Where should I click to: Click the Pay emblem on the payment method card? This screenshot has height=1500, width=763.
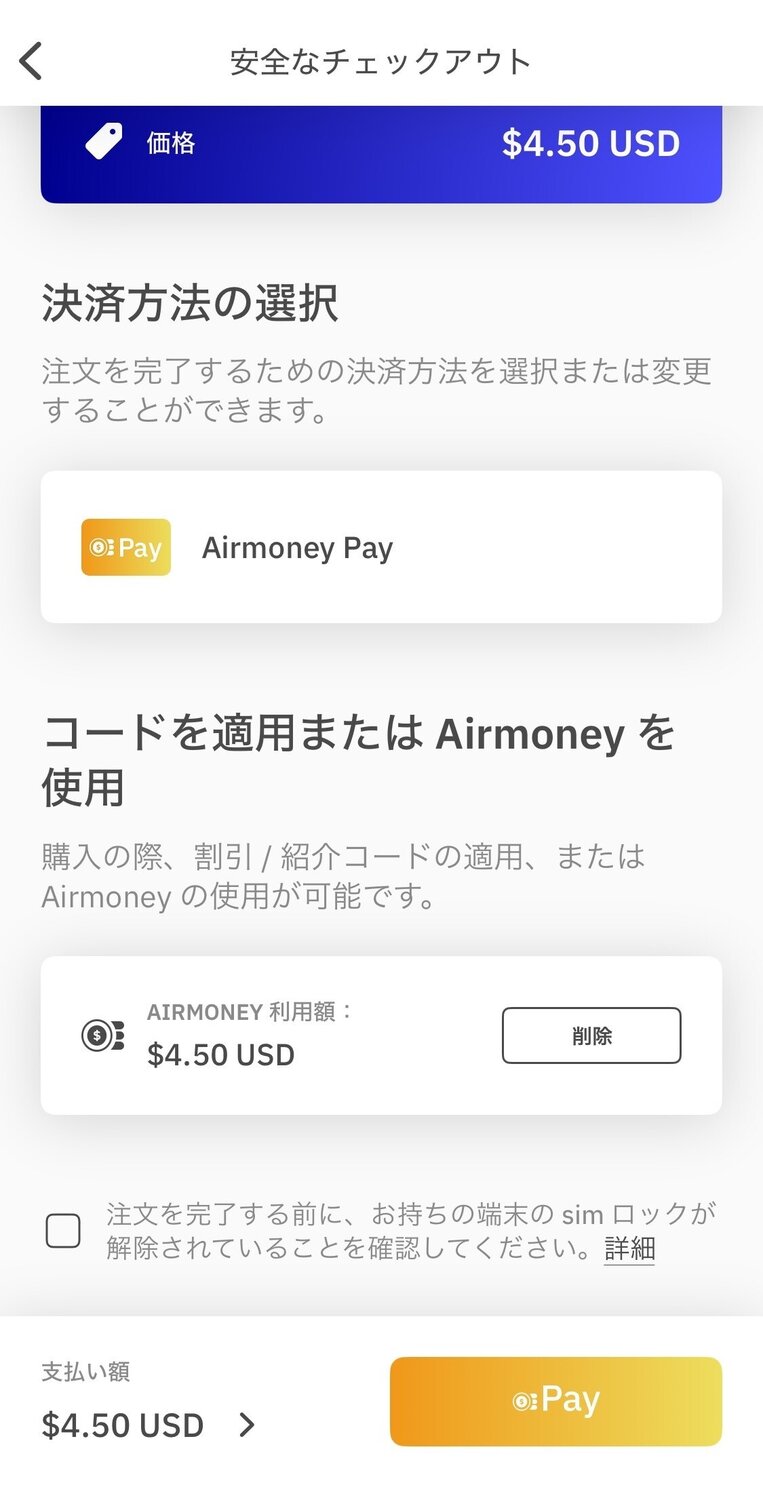pyautogui.click(x=125, y=547)
